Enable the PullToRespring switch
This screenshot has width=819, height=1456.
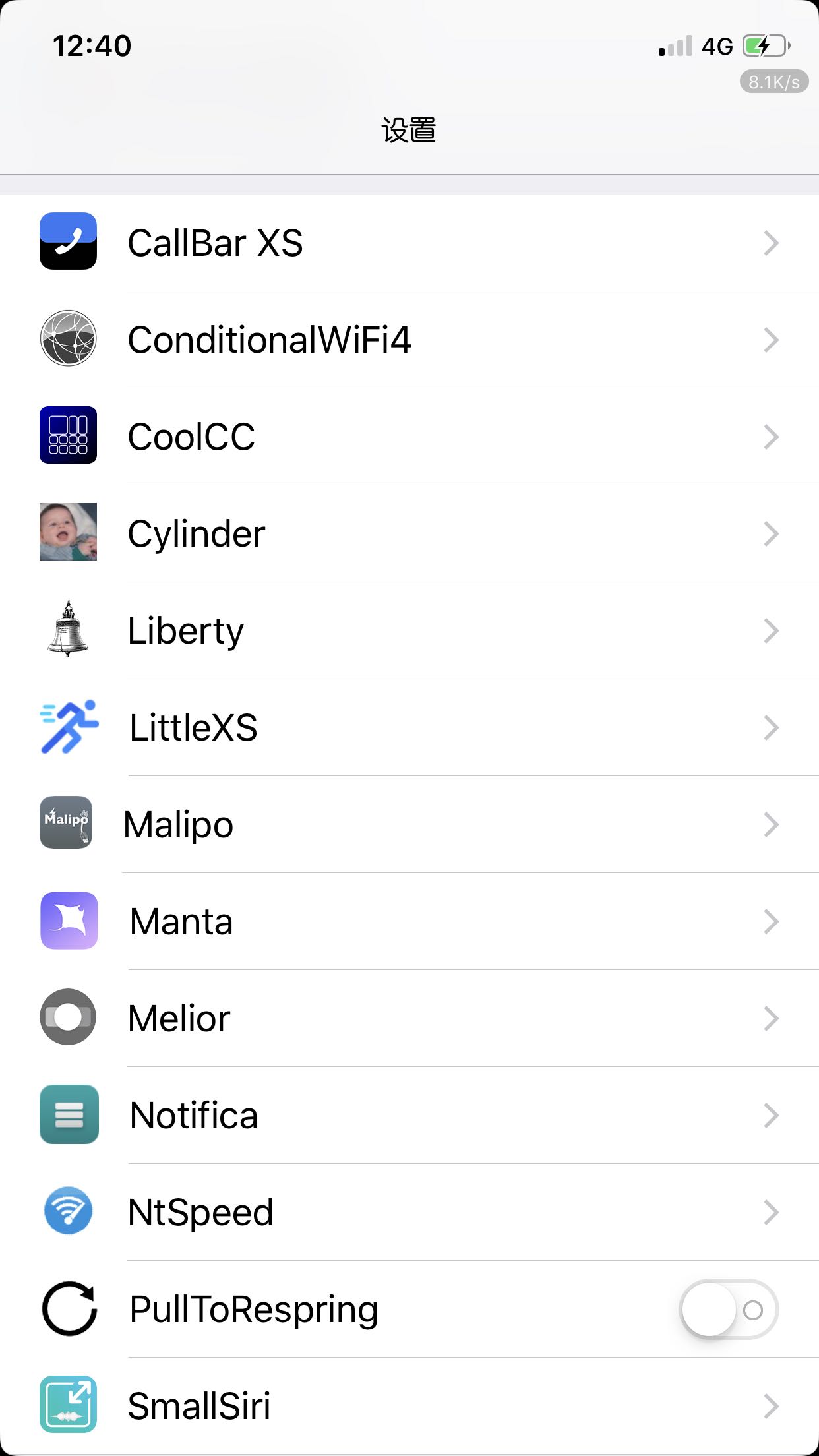tap(729, 1309)
